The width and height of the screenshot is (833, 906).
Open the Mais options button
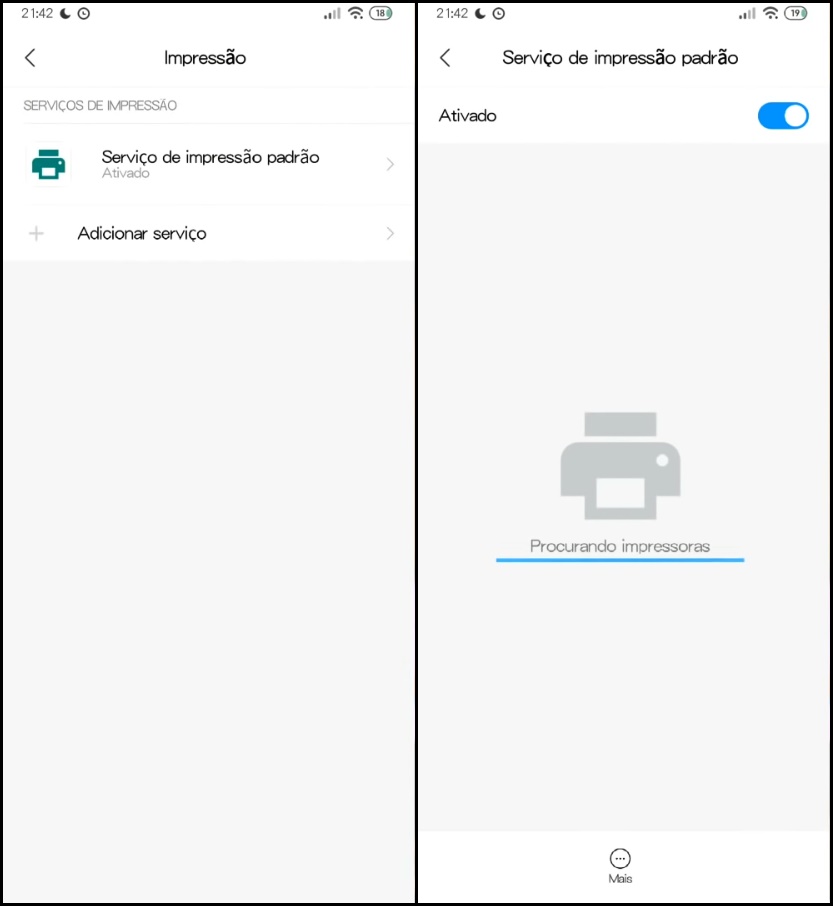[x=620, y=865]
